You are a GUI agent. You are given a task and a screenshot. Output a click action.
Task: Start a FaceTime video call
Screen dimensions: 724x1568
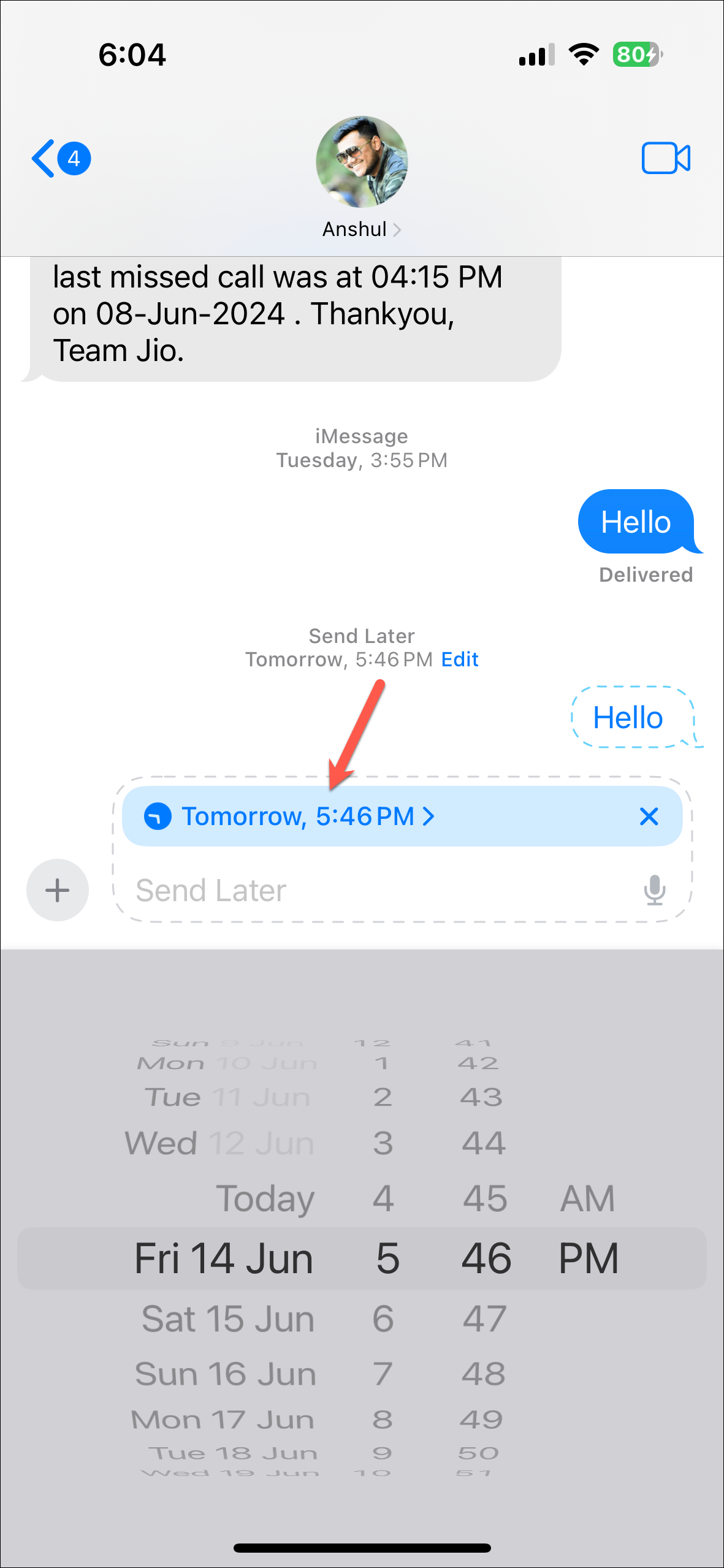click(x=665, y=159)
